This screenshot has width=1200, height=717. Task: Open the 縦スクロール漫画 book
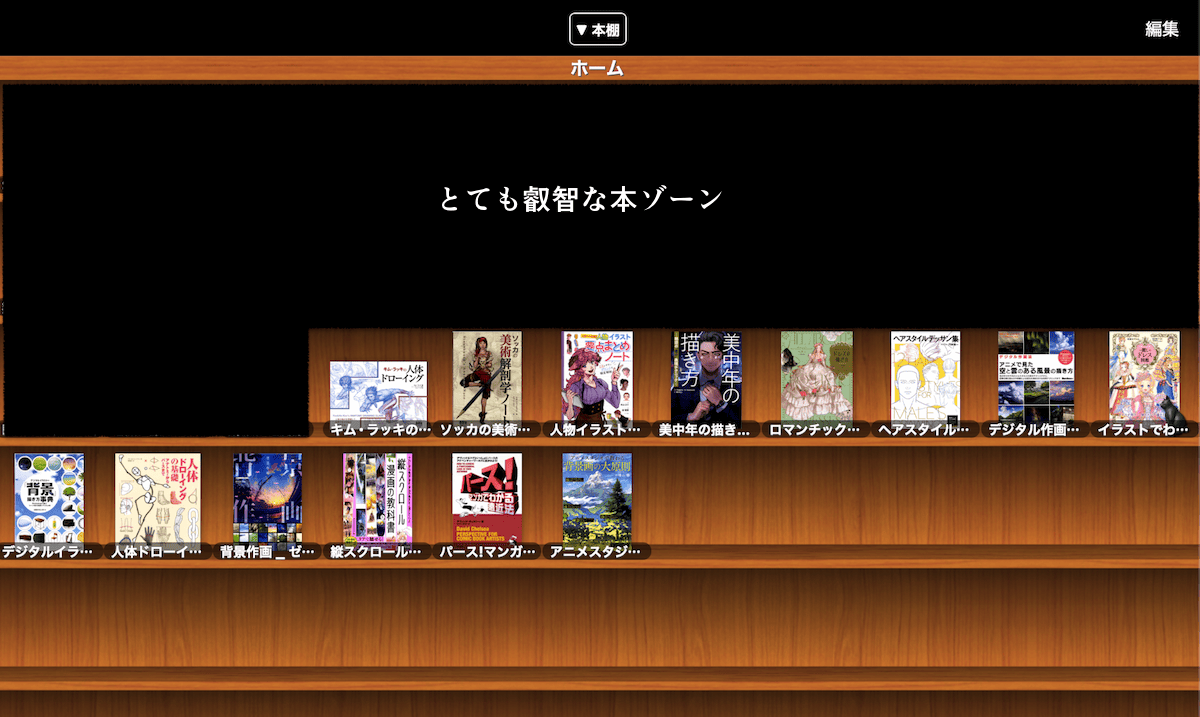377,498
